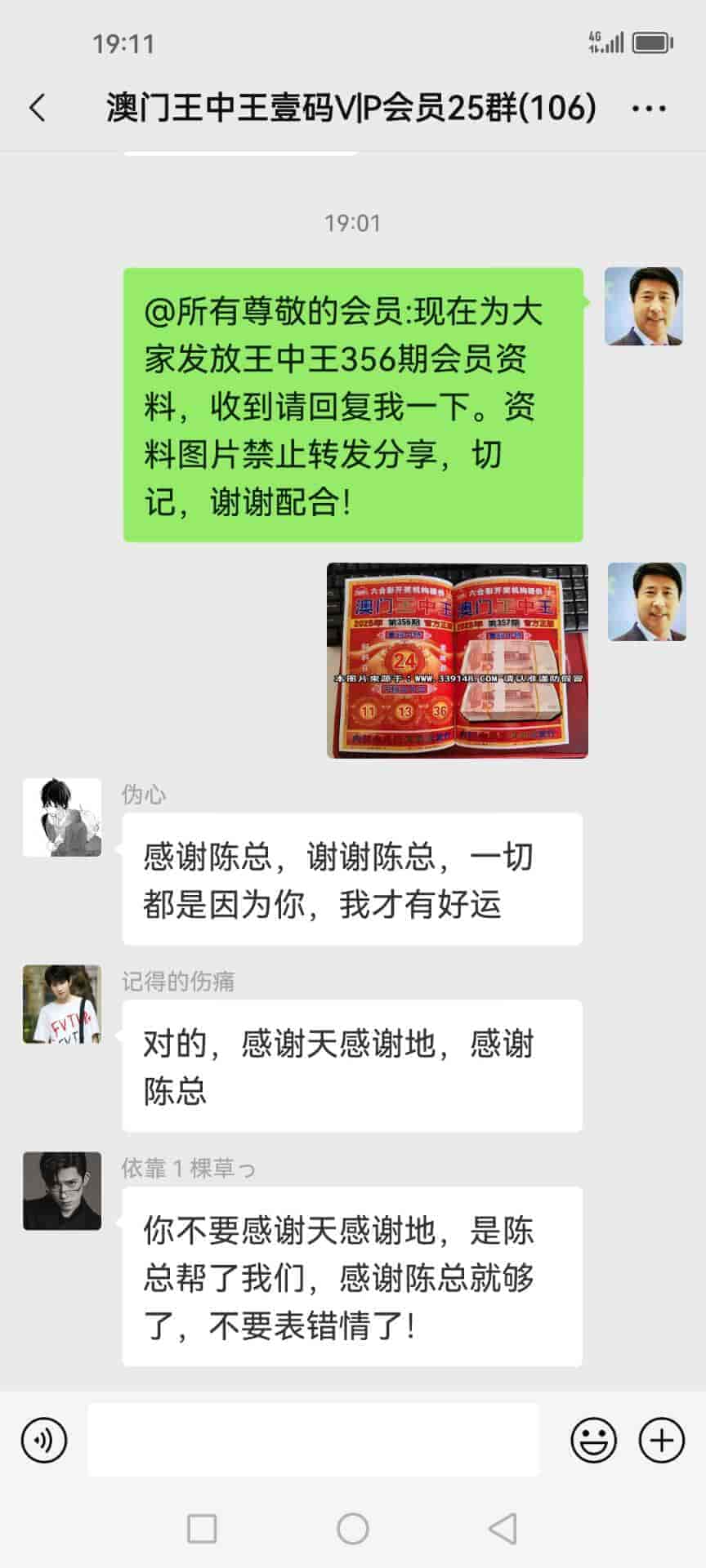Focus the message text field
This screenshot has width=706, height=1568.
(313, 1440)
